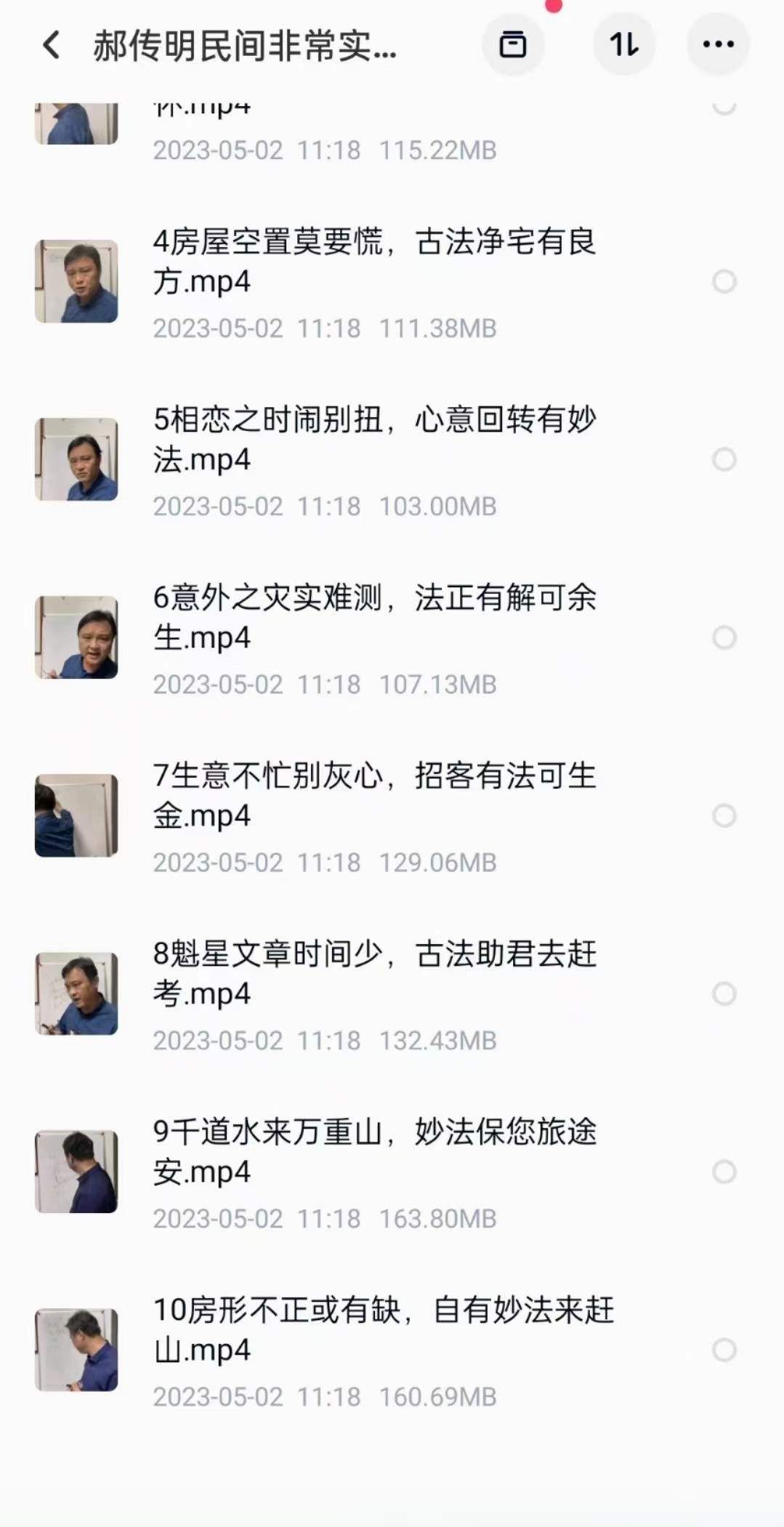The width and height of the screenshot is (784, 1527).
Task: Select checkbox next to video 4房屋空置莫要慌
Action: (x=724, y=281)
